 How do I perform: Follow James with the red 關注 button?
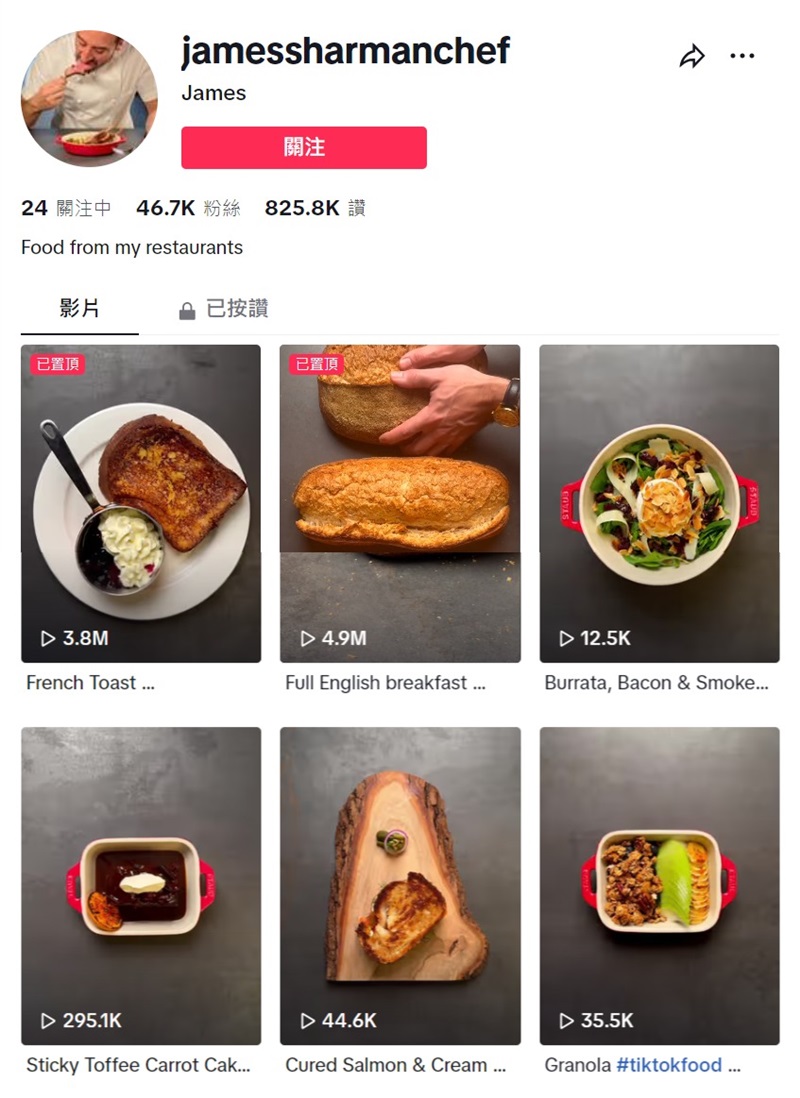(304, 148)
